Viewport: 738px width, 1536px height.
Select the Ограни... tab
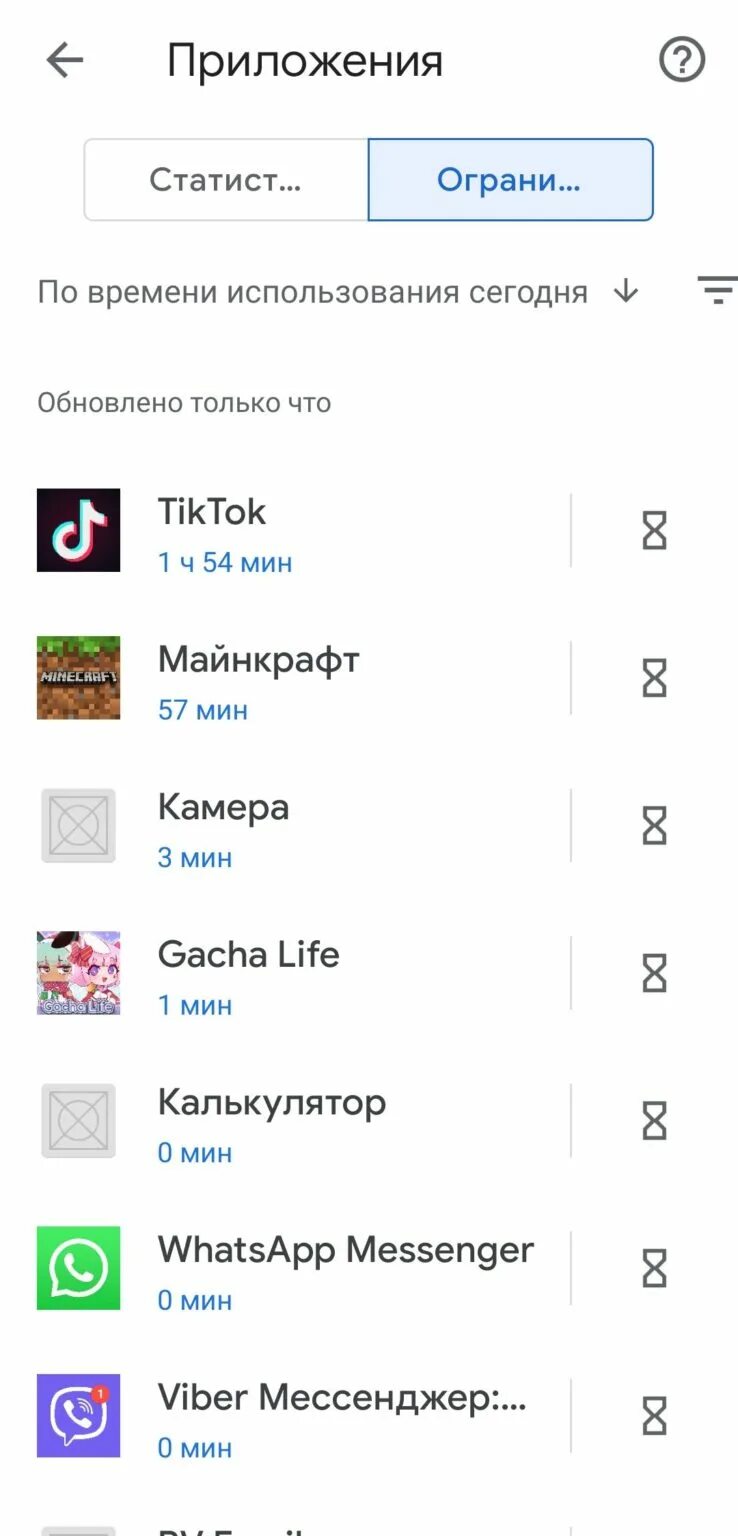[x=511, y=180]
